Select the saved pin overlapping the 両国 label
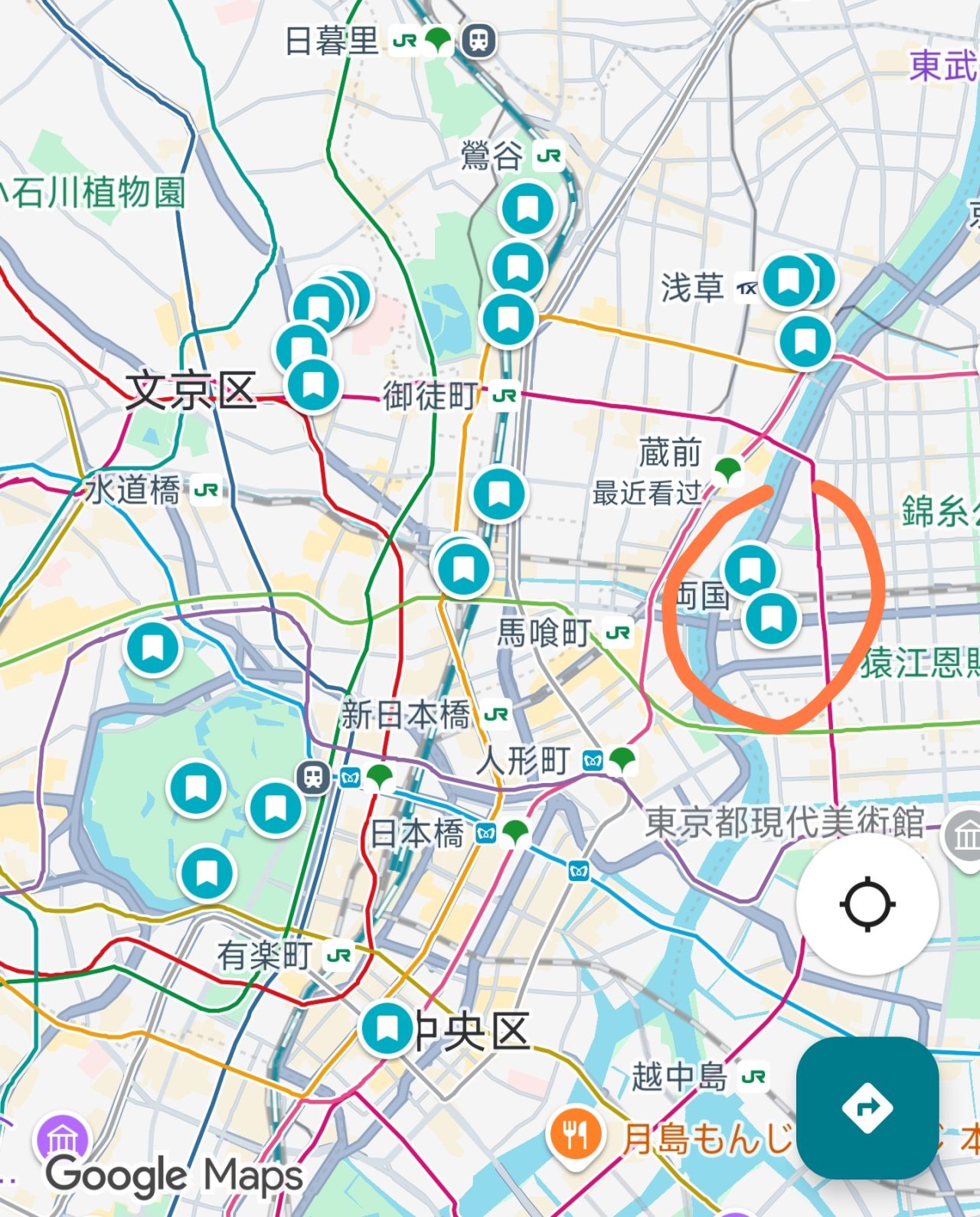 (750, 569)
